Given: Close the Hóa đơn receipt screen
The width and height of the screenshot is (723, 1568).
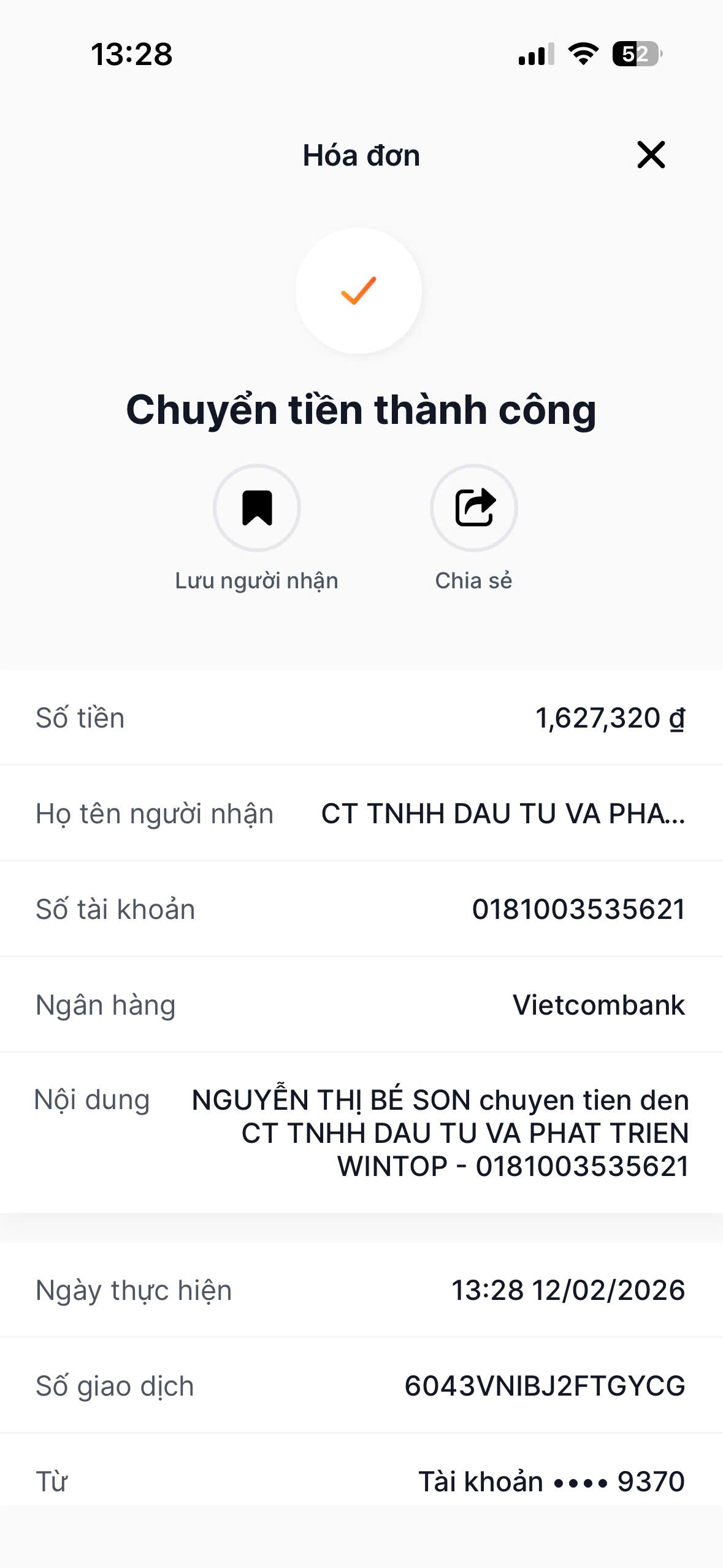Looking at the screenshot, I should click(x=651, y=155).
